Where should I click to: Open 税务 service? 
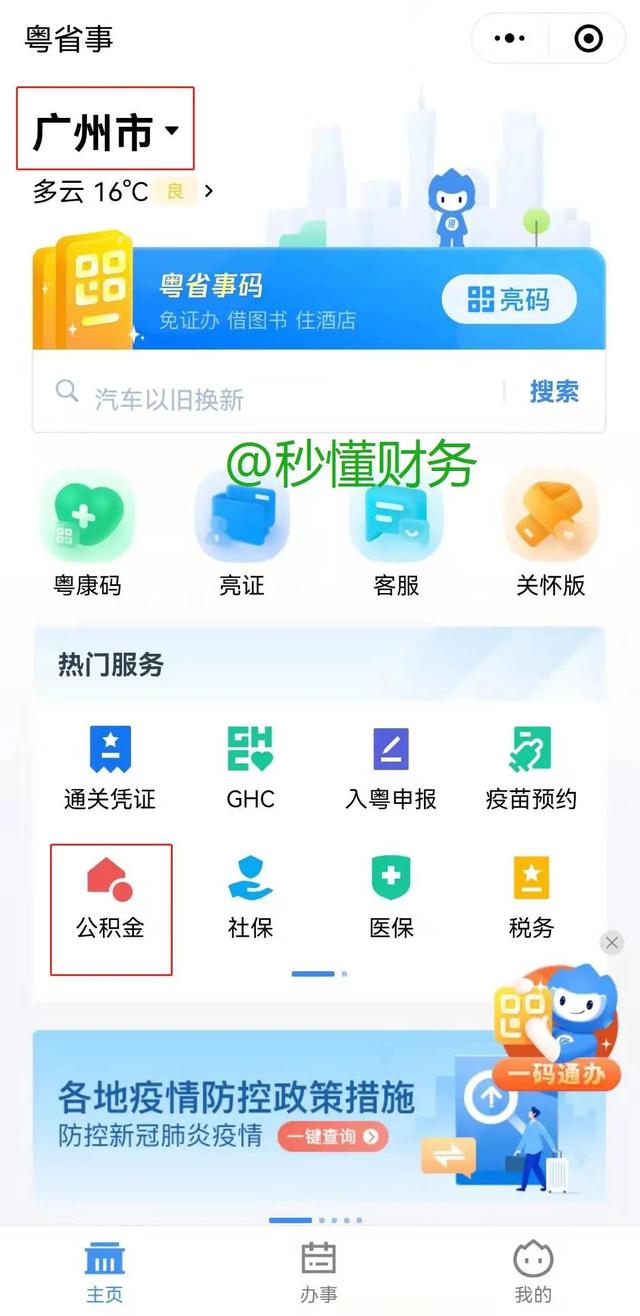pyautogui.click(x=531, y=897)
